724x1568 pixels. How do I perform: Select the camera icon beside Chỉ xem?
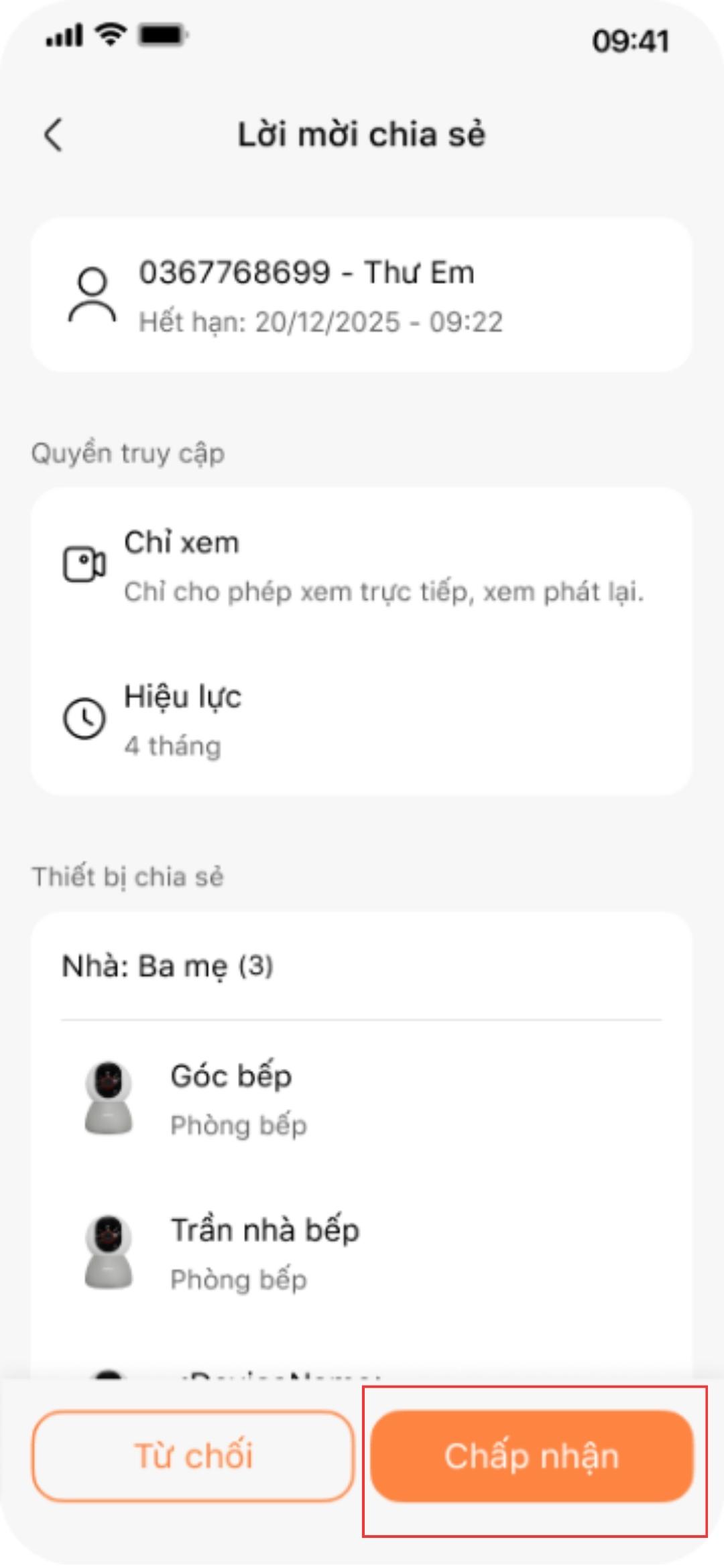point(85,565)
